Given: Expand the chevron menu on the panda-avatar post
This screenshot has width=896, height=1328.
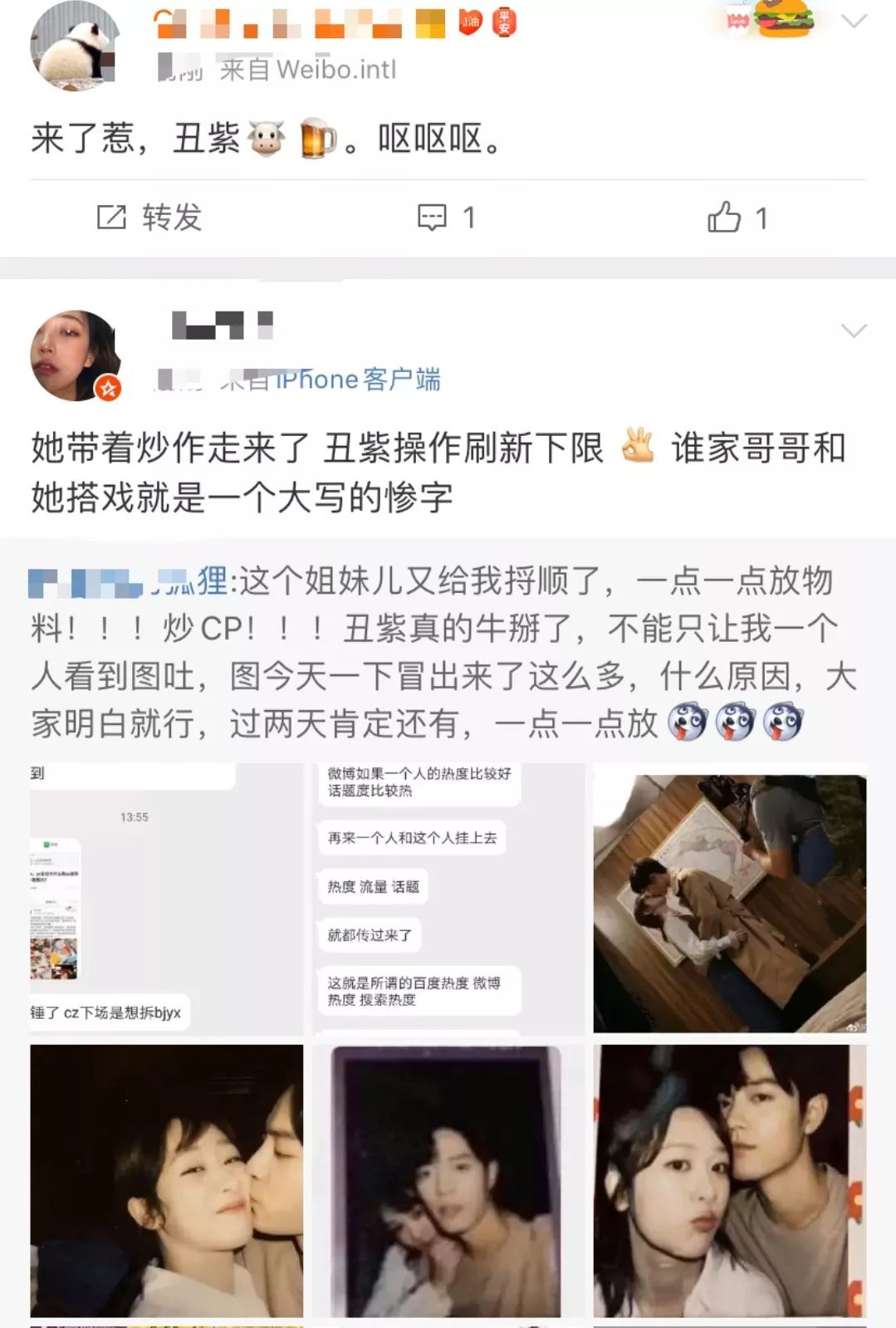Looking at the screenshot, I should 854,22.
